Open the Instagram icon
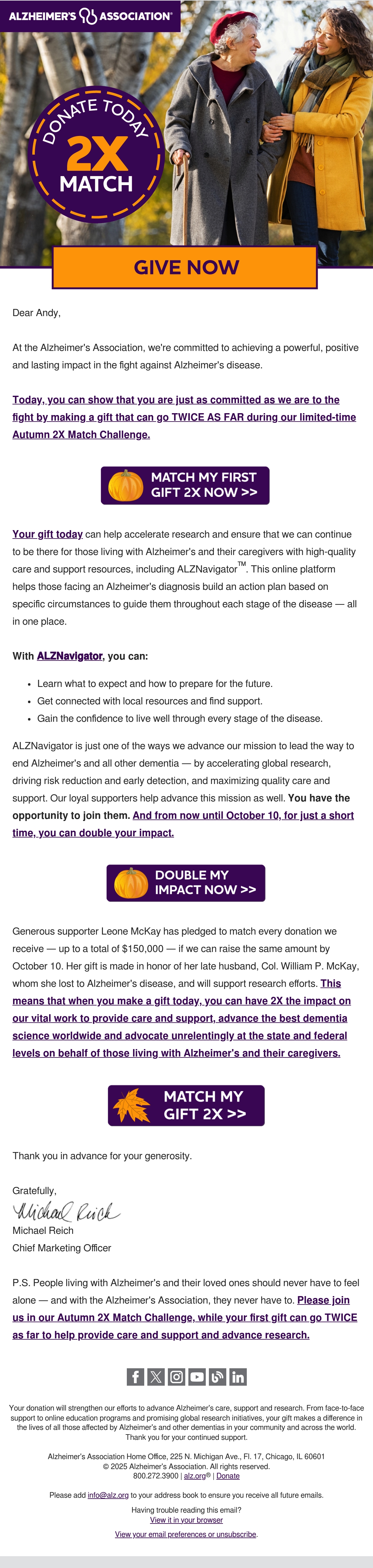Viewport: 373px width, 1568px height. [177, 1376]
